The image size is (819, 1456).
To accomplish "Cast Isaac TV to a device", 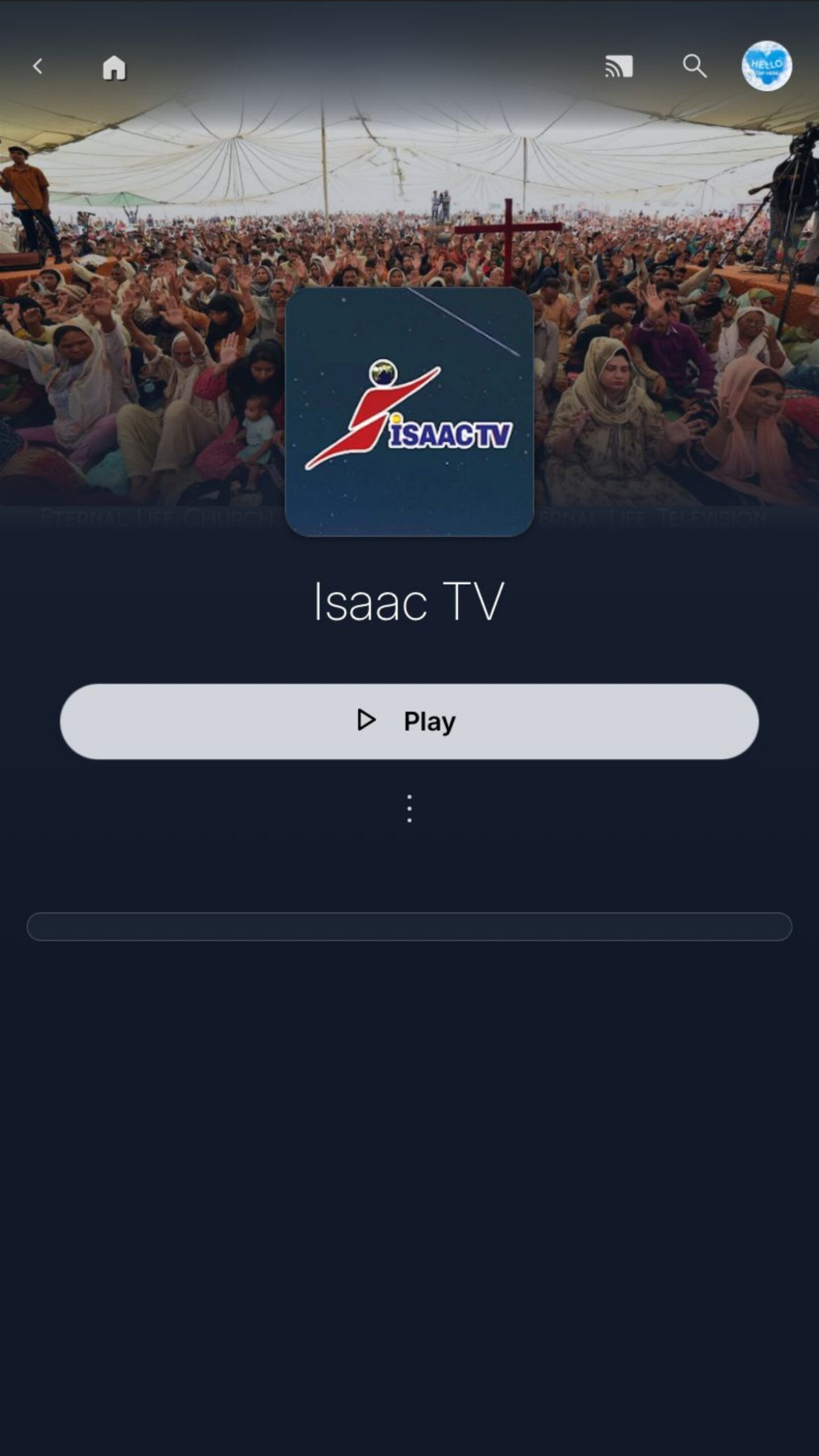I will point(619,67).
